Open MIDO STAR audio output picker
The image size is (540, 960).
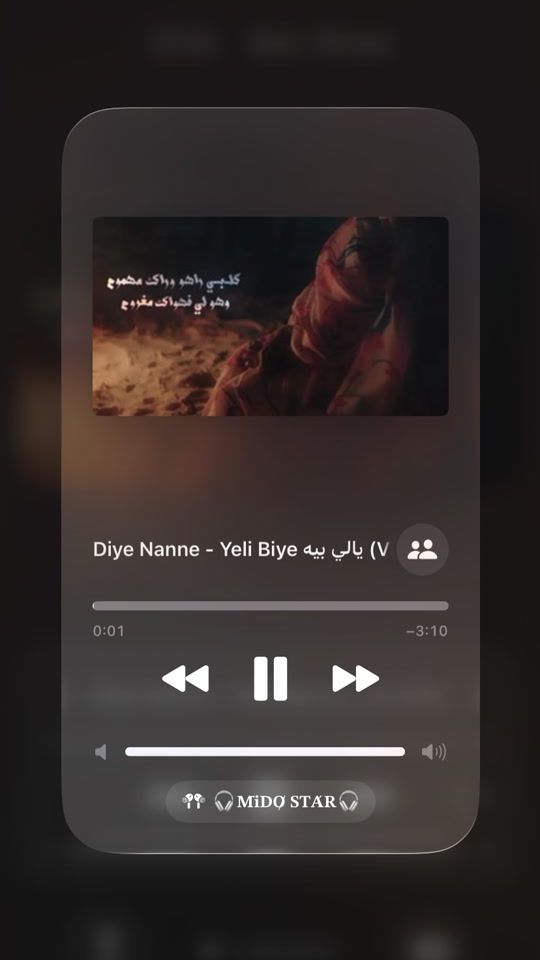pyautogui.click(x=270, y=801)
